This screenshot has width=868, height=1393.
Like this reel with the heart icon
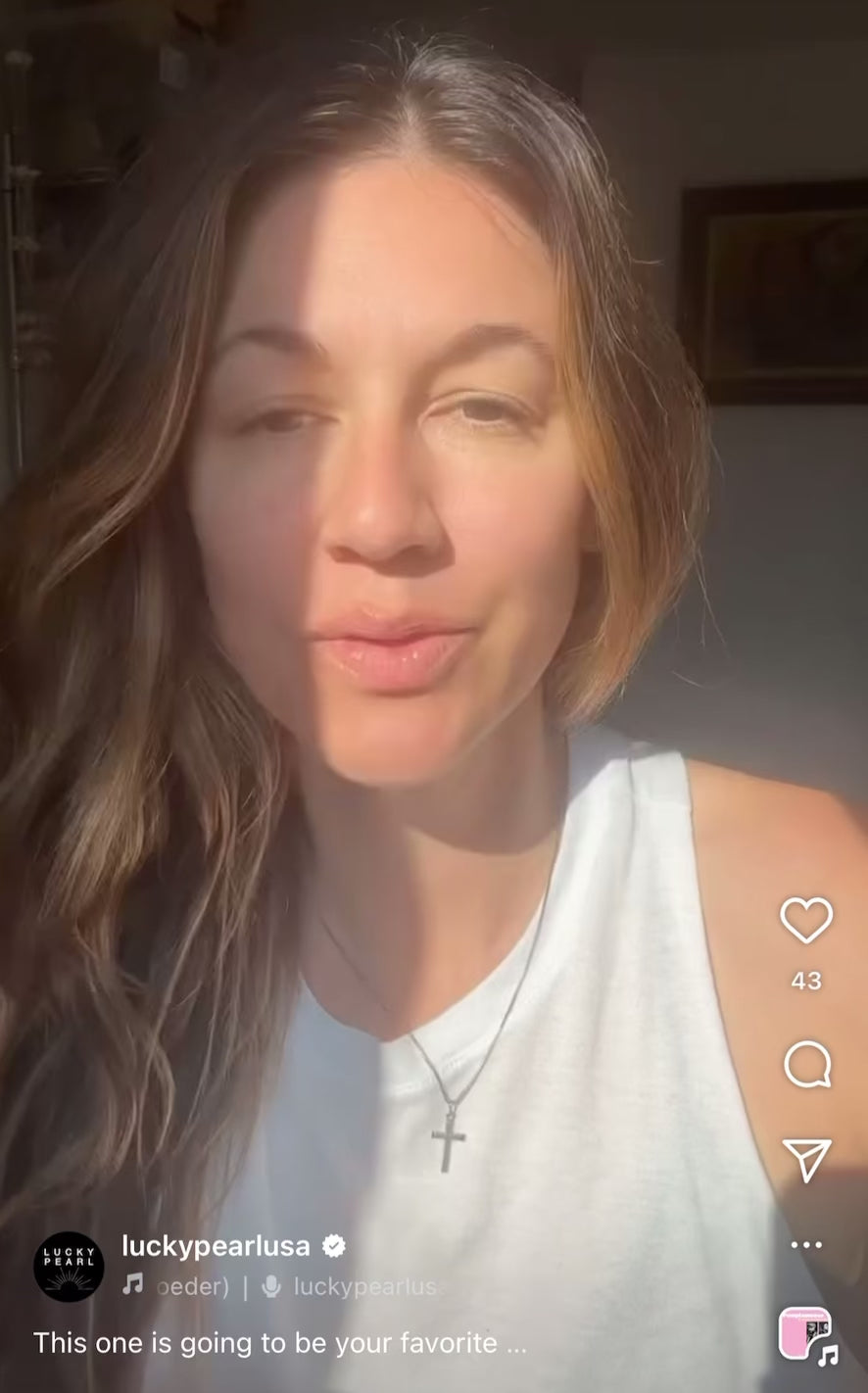tap(806, 921)
